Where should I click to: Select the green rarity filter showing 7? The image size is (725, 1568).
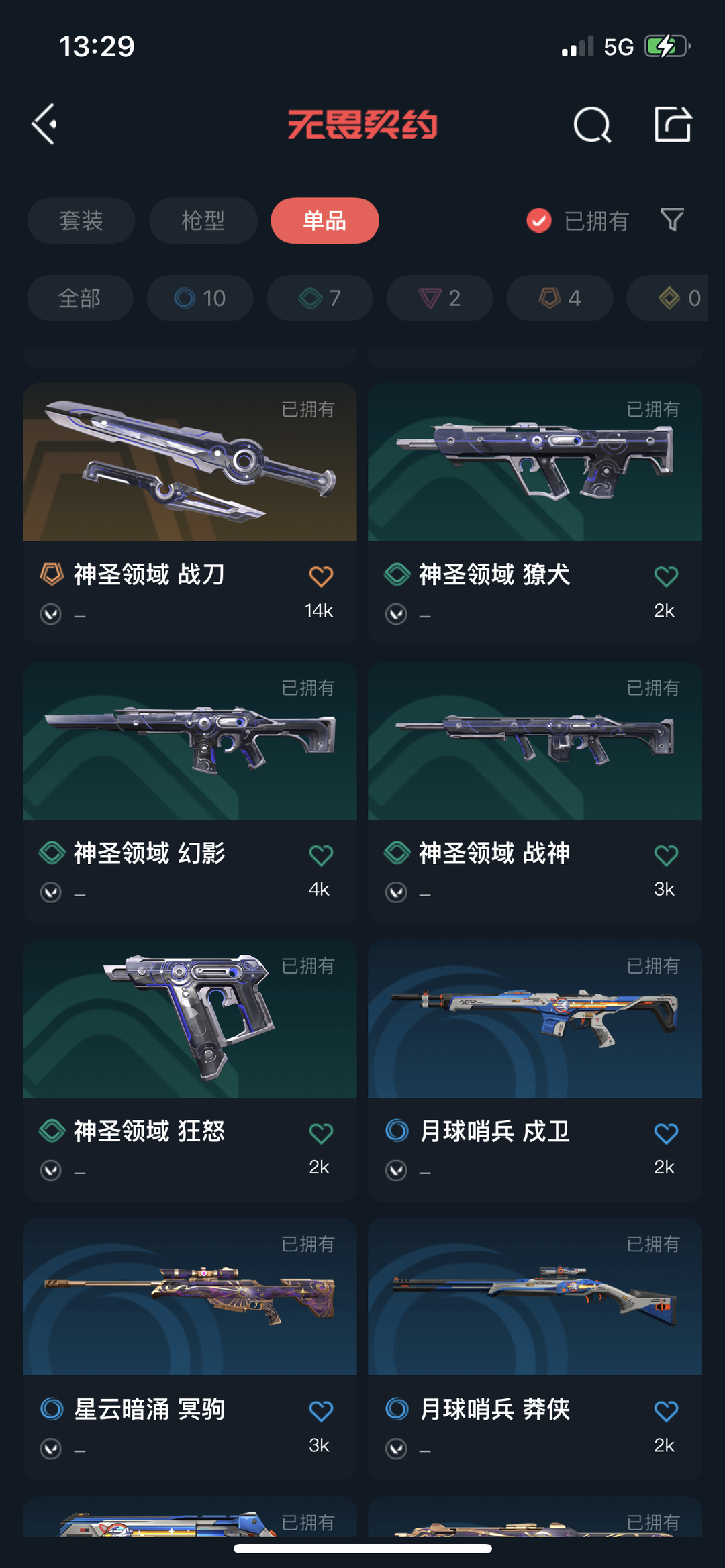(x=319, y=299)
